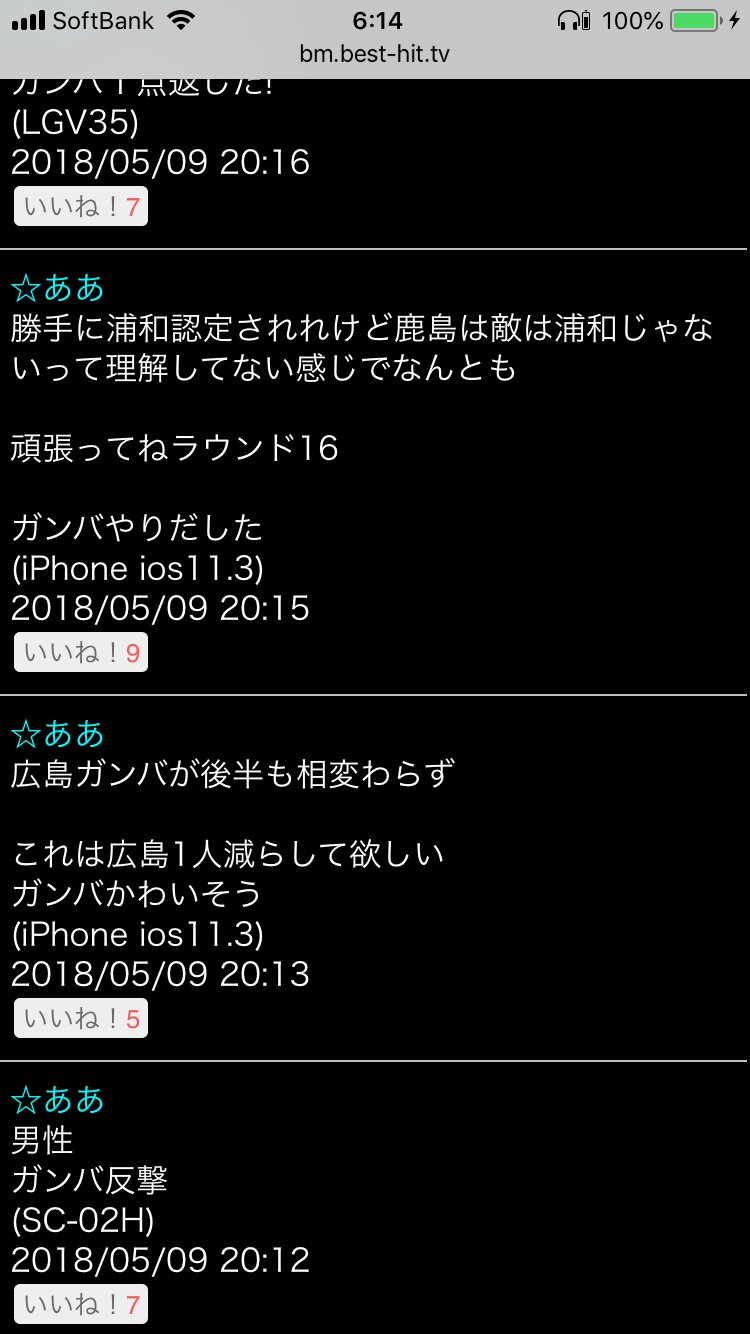
Task: Tap the bm.best-hit.tv address bar
Action: (375, 54)
